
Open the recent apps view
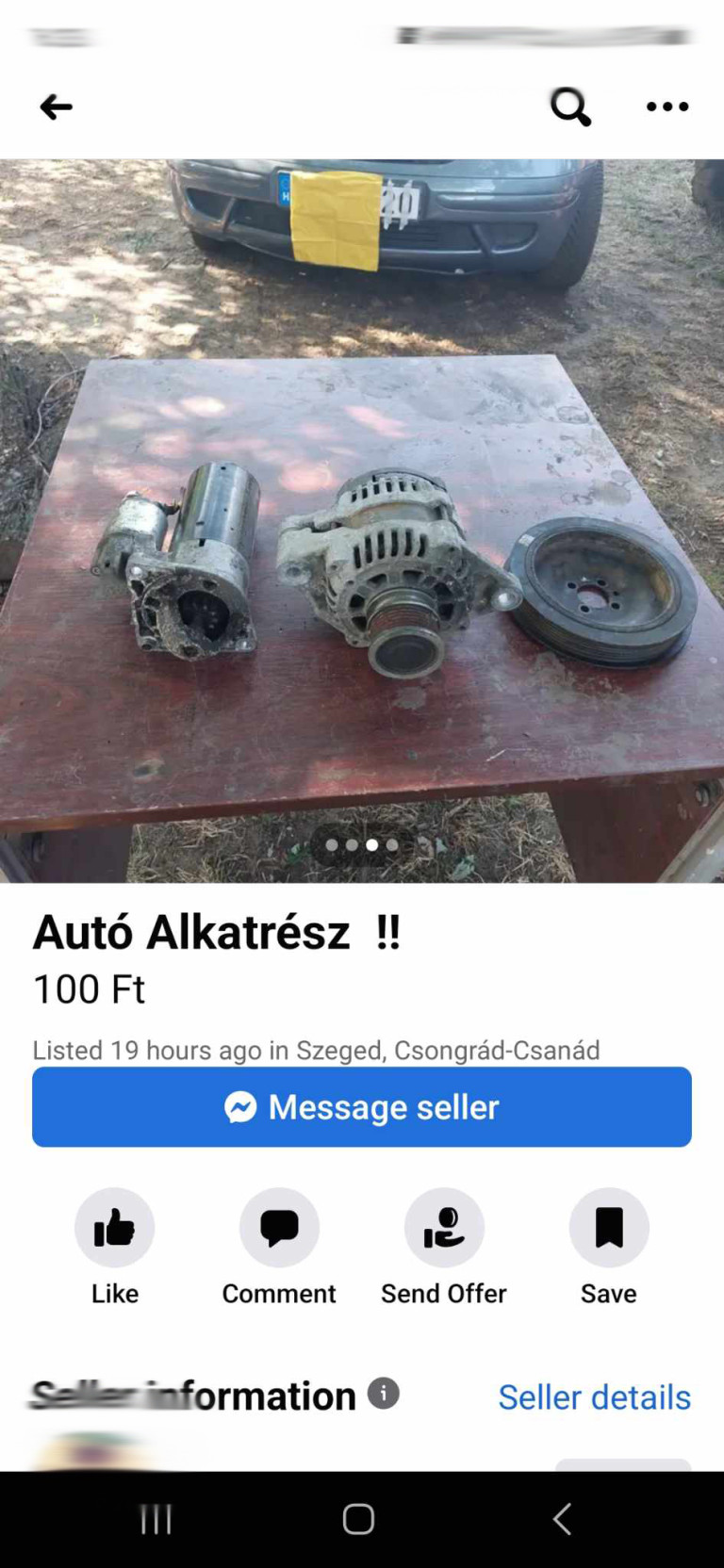[156, 1519]
